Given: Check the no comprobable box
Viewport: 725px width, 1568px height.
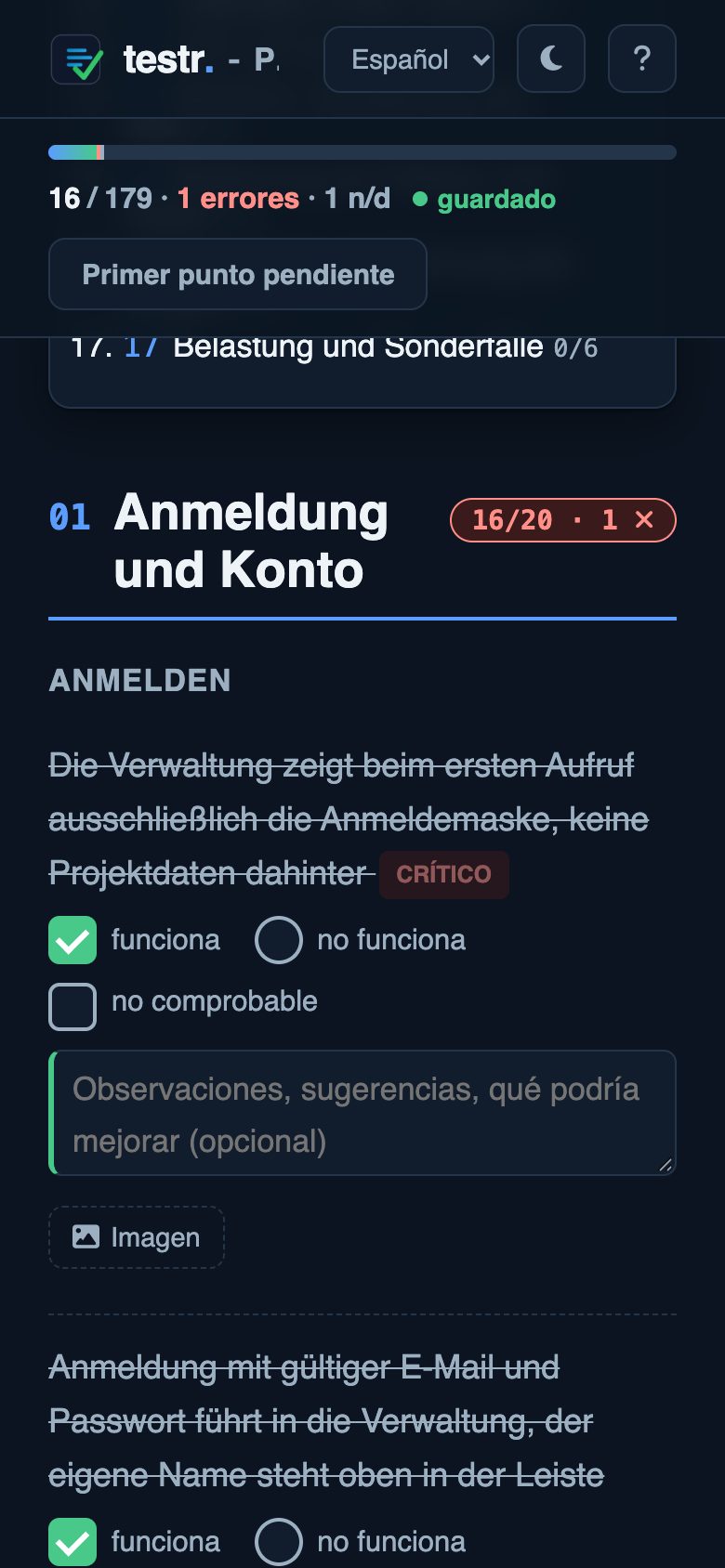Looking at the screenshot, I should pos(72,1007).
